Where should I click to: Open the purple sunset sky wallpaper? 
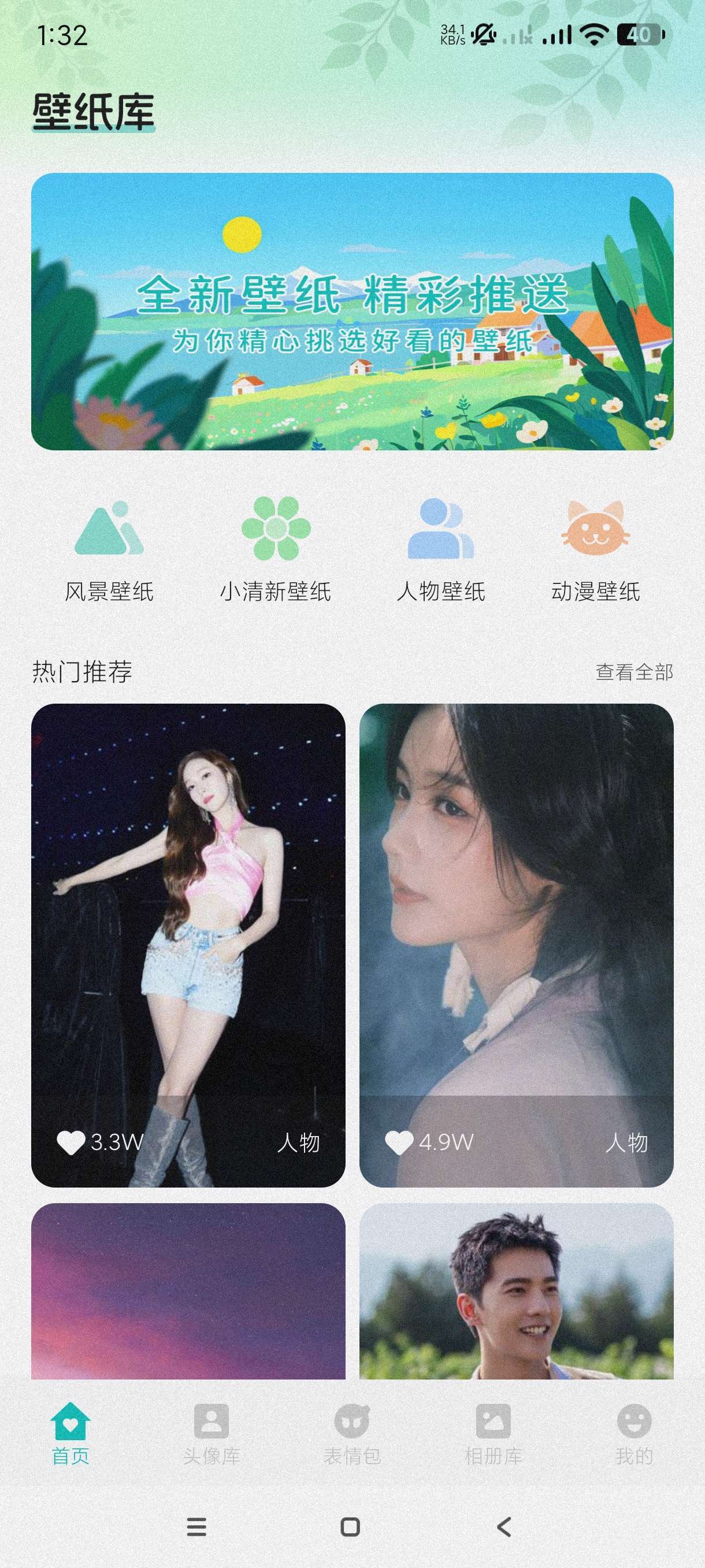click(188, 1290)
